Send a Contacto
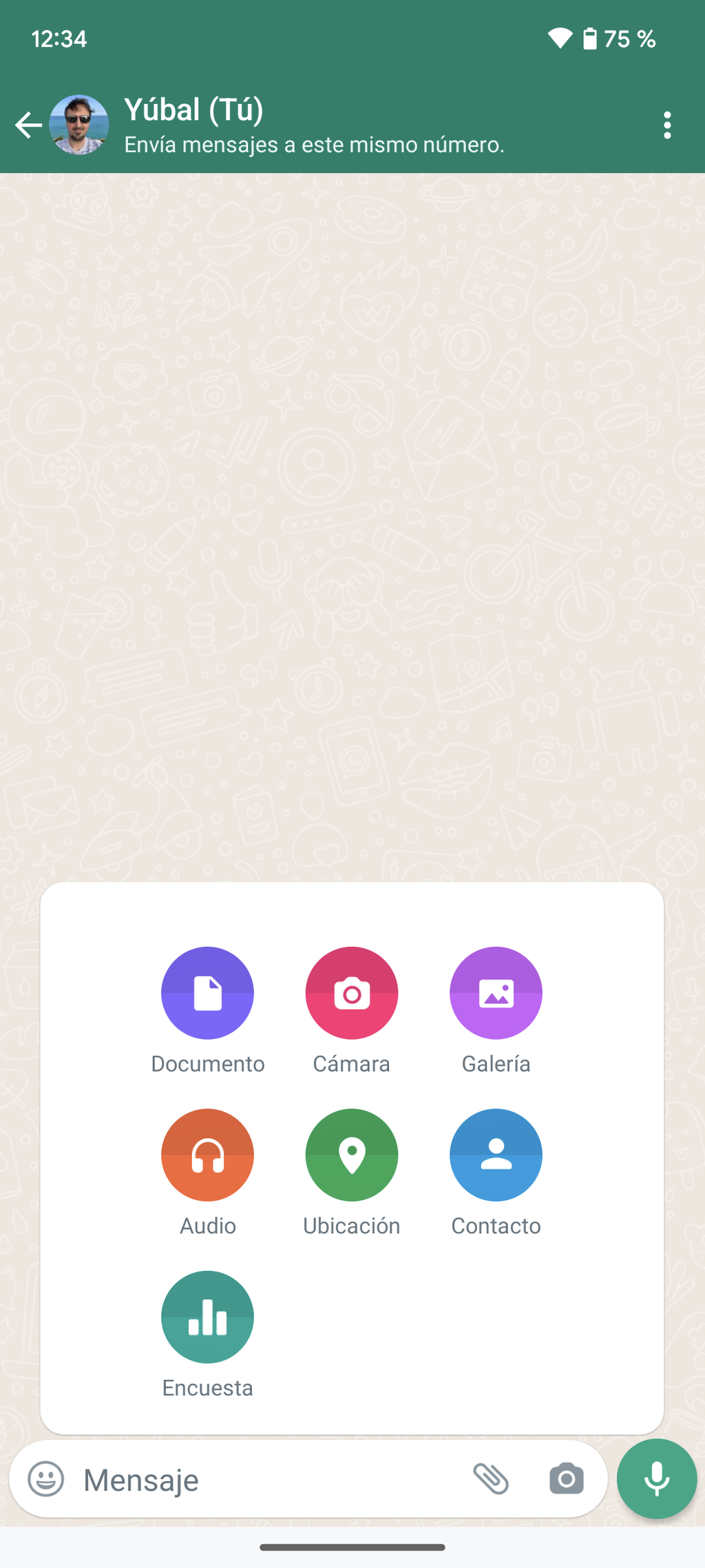This screenshot has width=705, height=1568. [x=496, y=1155]
